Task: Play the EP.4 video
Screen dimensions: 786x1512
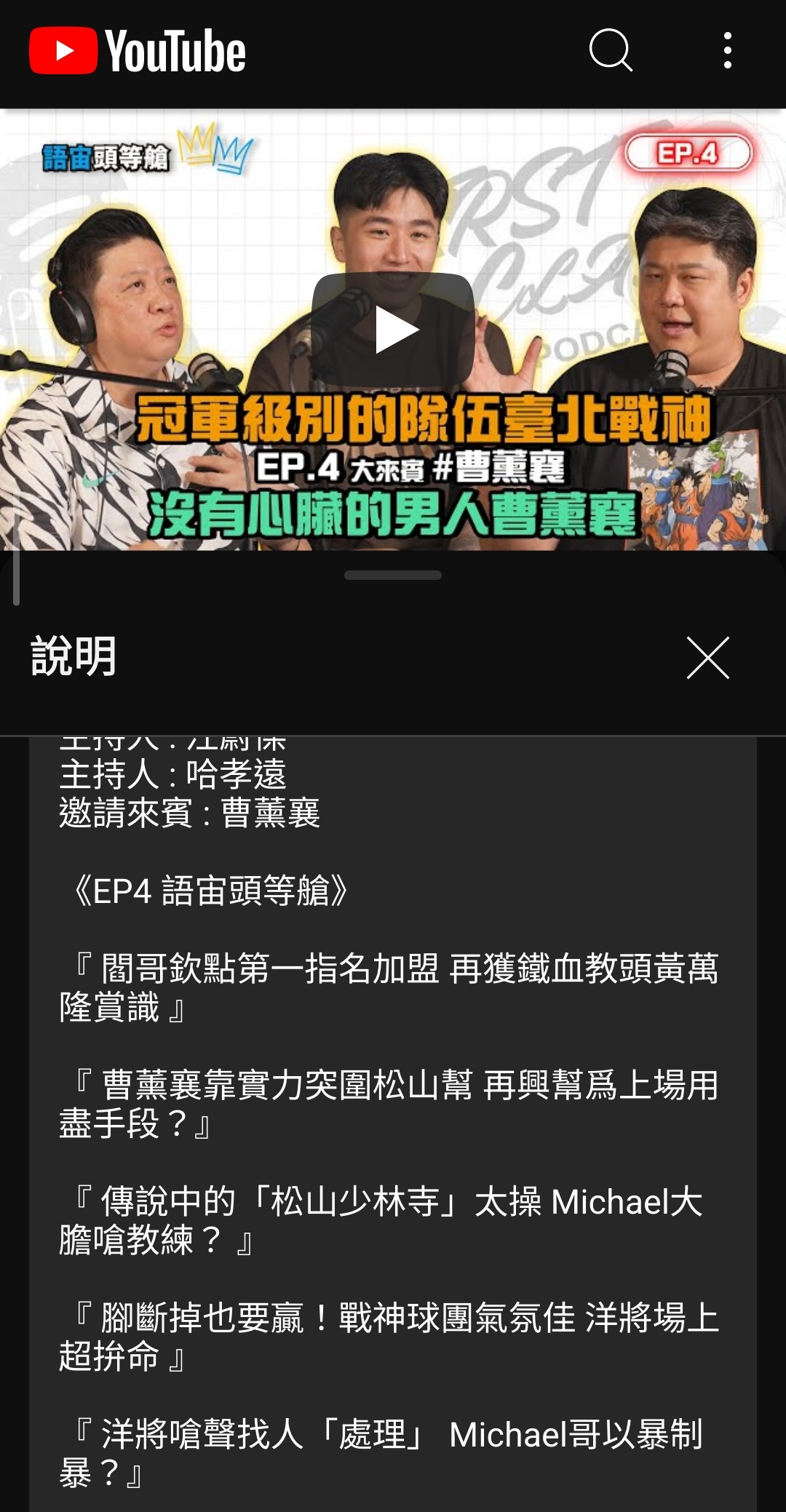Action: 393,330
